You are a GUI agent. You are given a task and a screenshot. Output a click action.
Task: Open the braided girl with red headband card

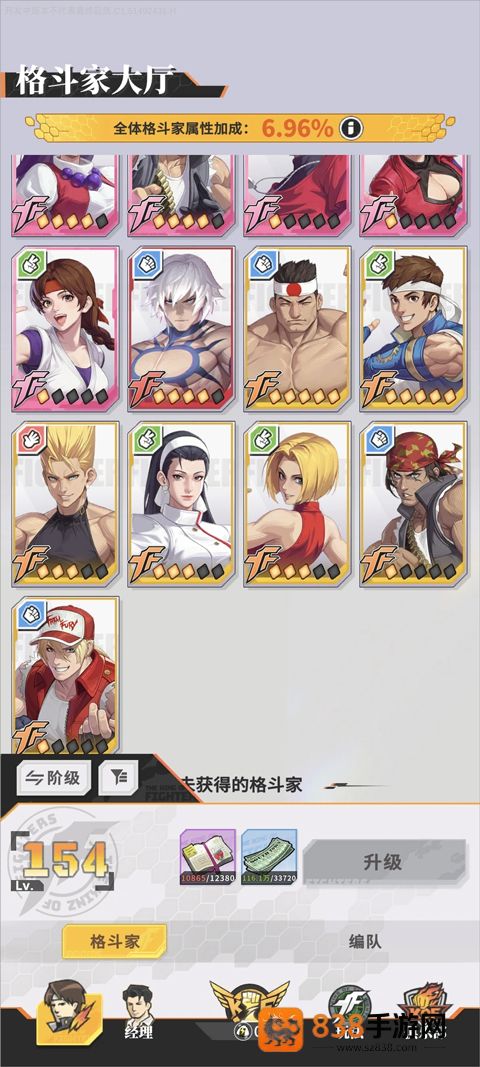coord(65,329)
